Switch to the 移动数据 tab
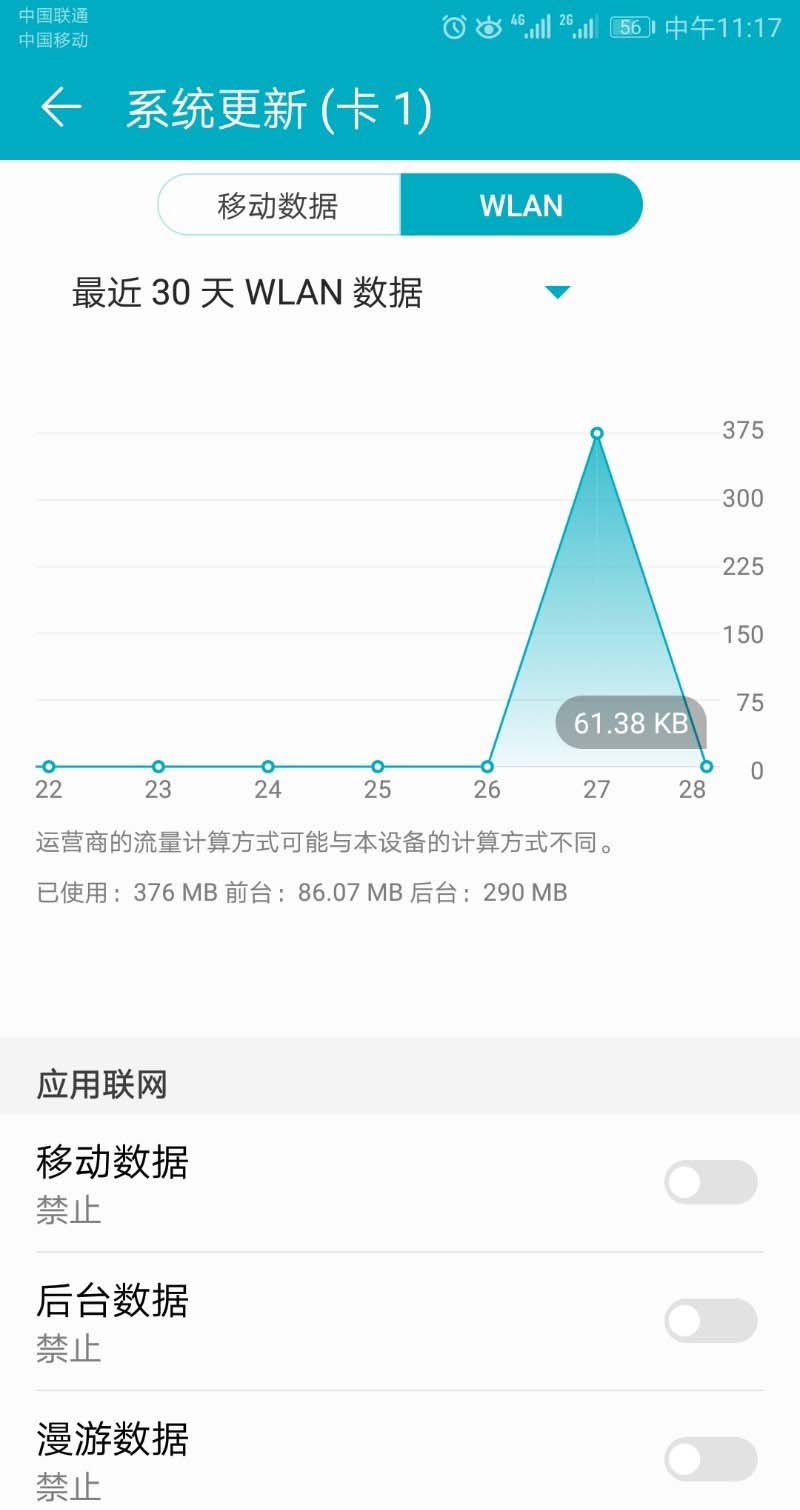 coord(279,205)
